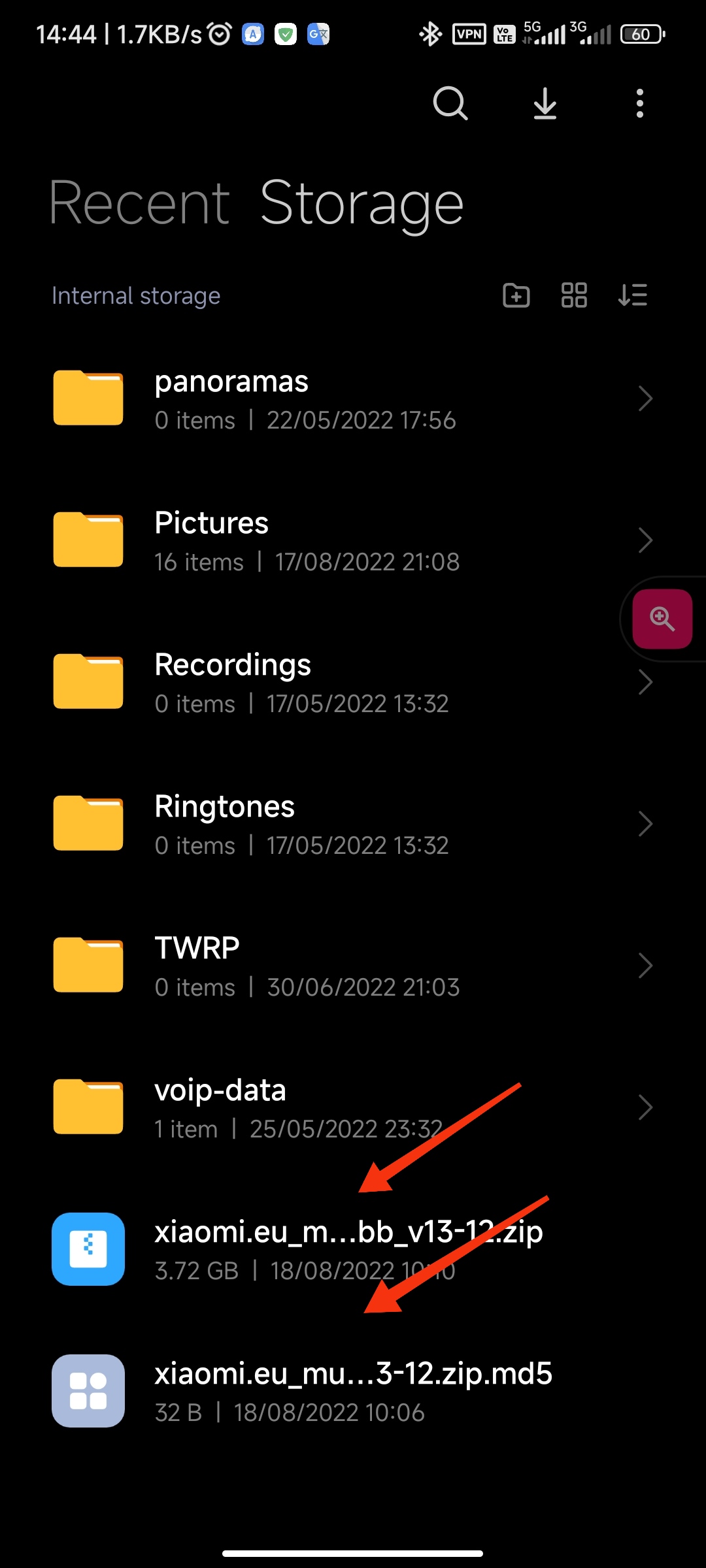Tap the floating red magnifier button
706x1568 pixels.
pos(662,619)
